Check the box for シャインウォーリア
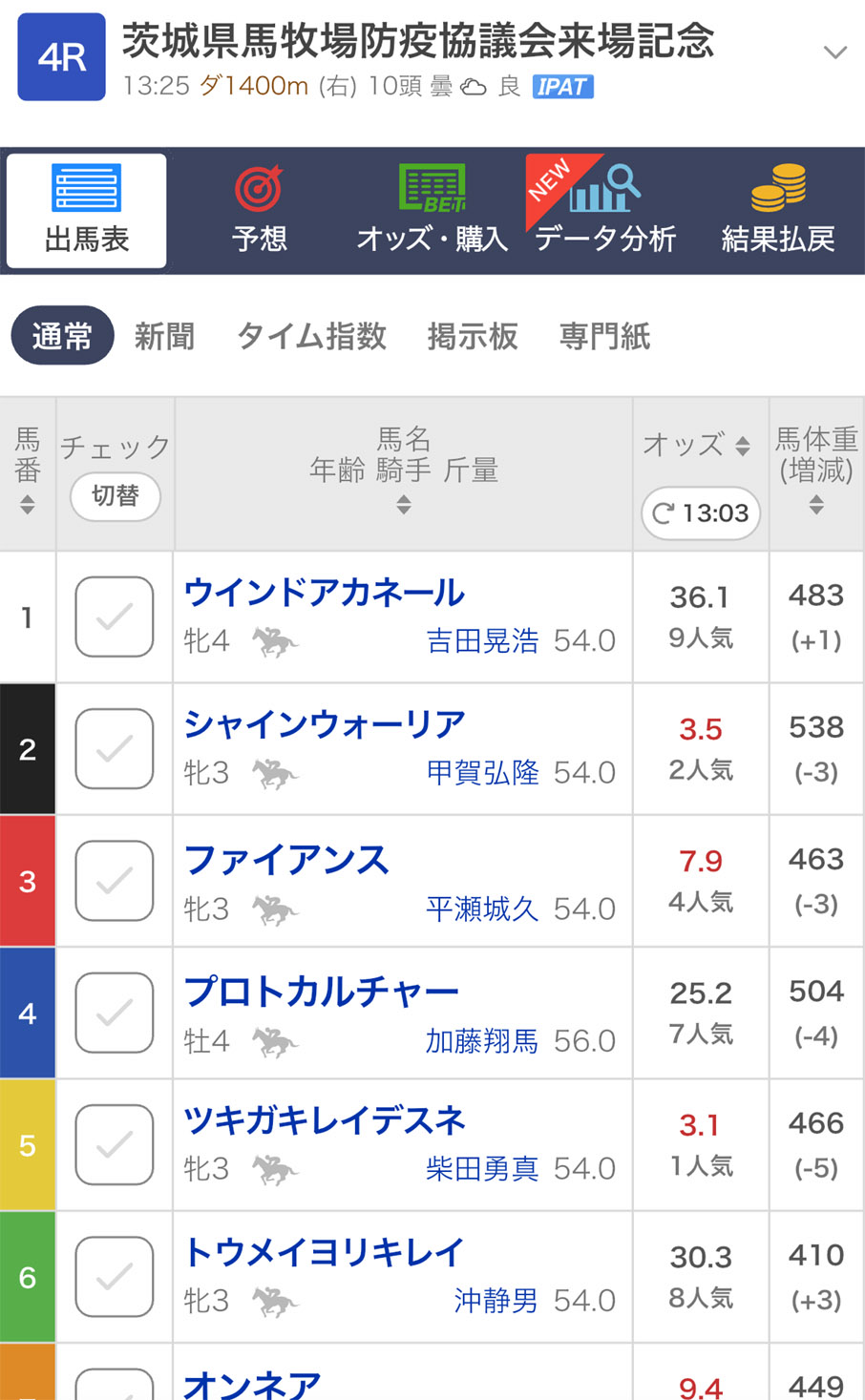The image size is (865, 1400). (115, 748)
